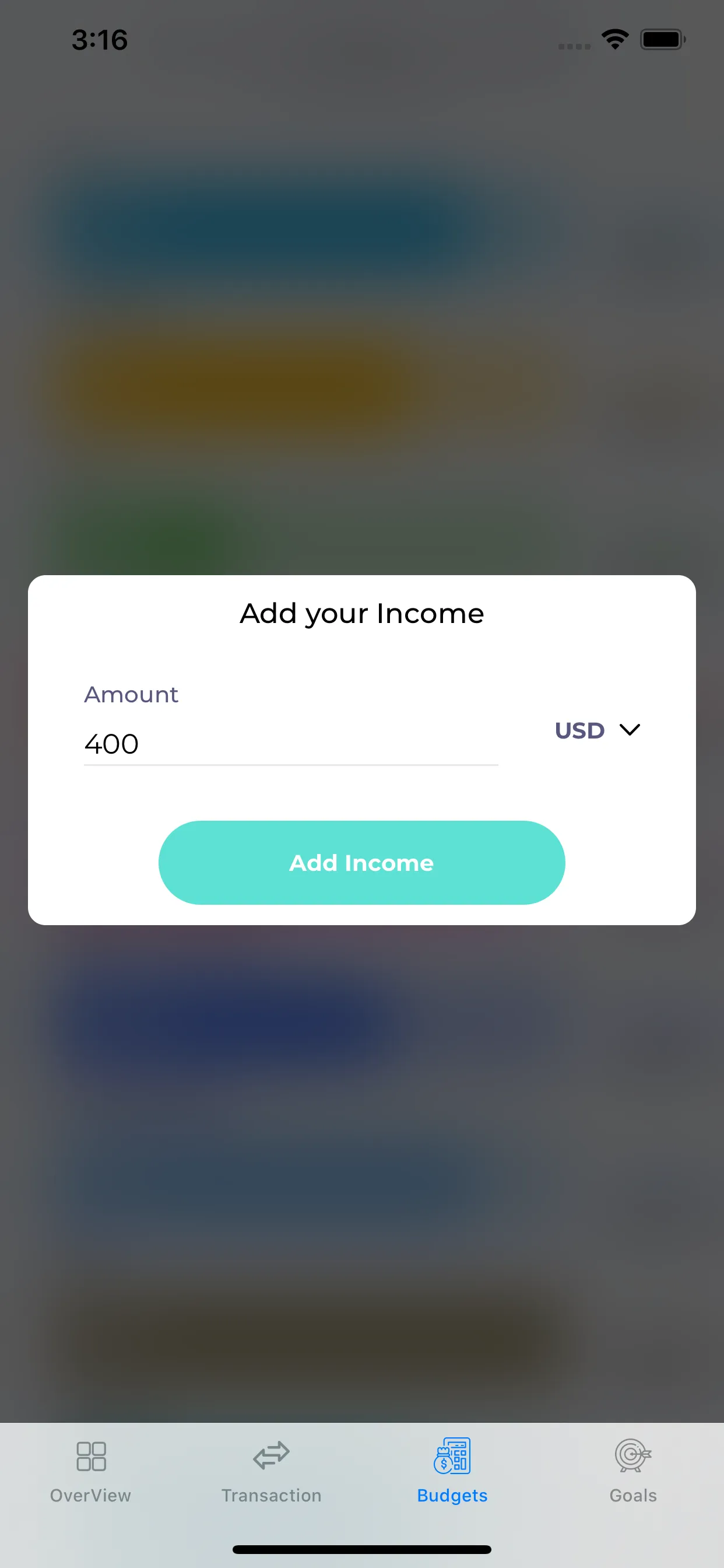Confirm with the Add Income button
The width and height of the screenshot is (724, 1568).
pos(361,863)
